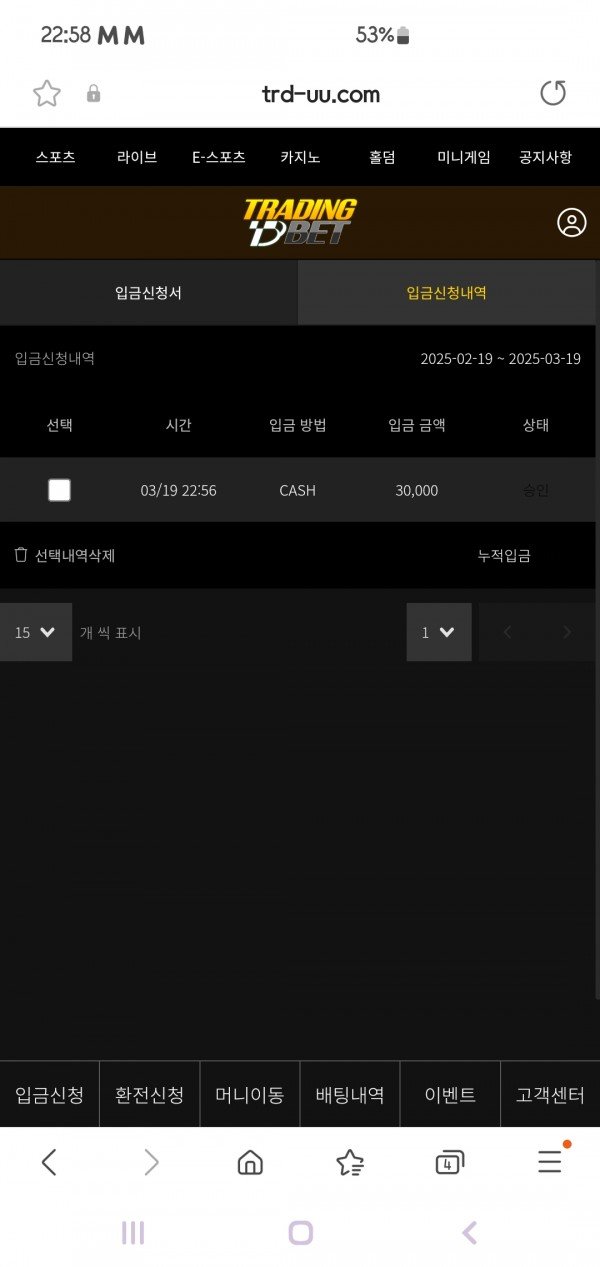Bookmark this page with the star icon
The height and width of the screenshot is (1267, 600).
[47, 94]
